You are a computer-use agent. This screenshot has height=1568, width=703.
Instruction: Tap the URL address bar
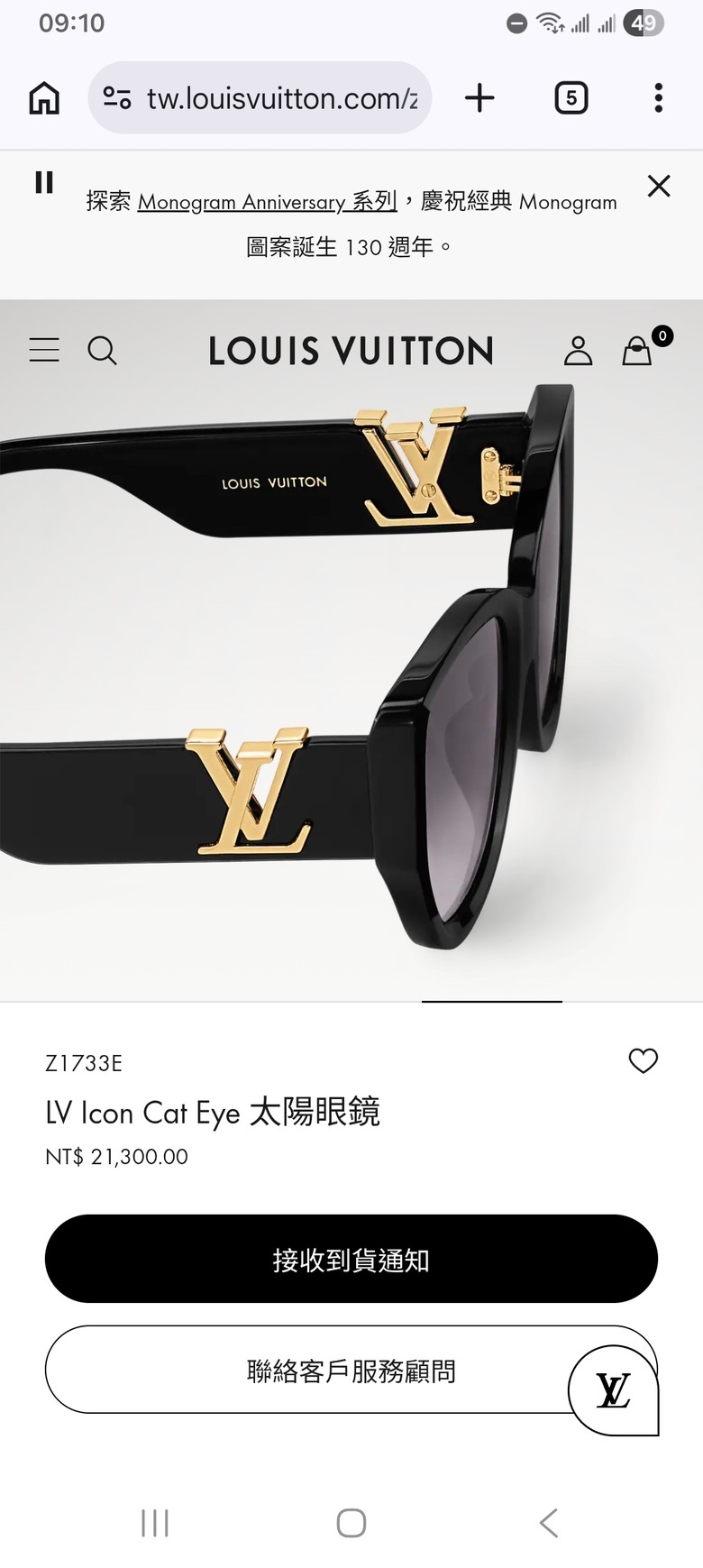point(270,98)
